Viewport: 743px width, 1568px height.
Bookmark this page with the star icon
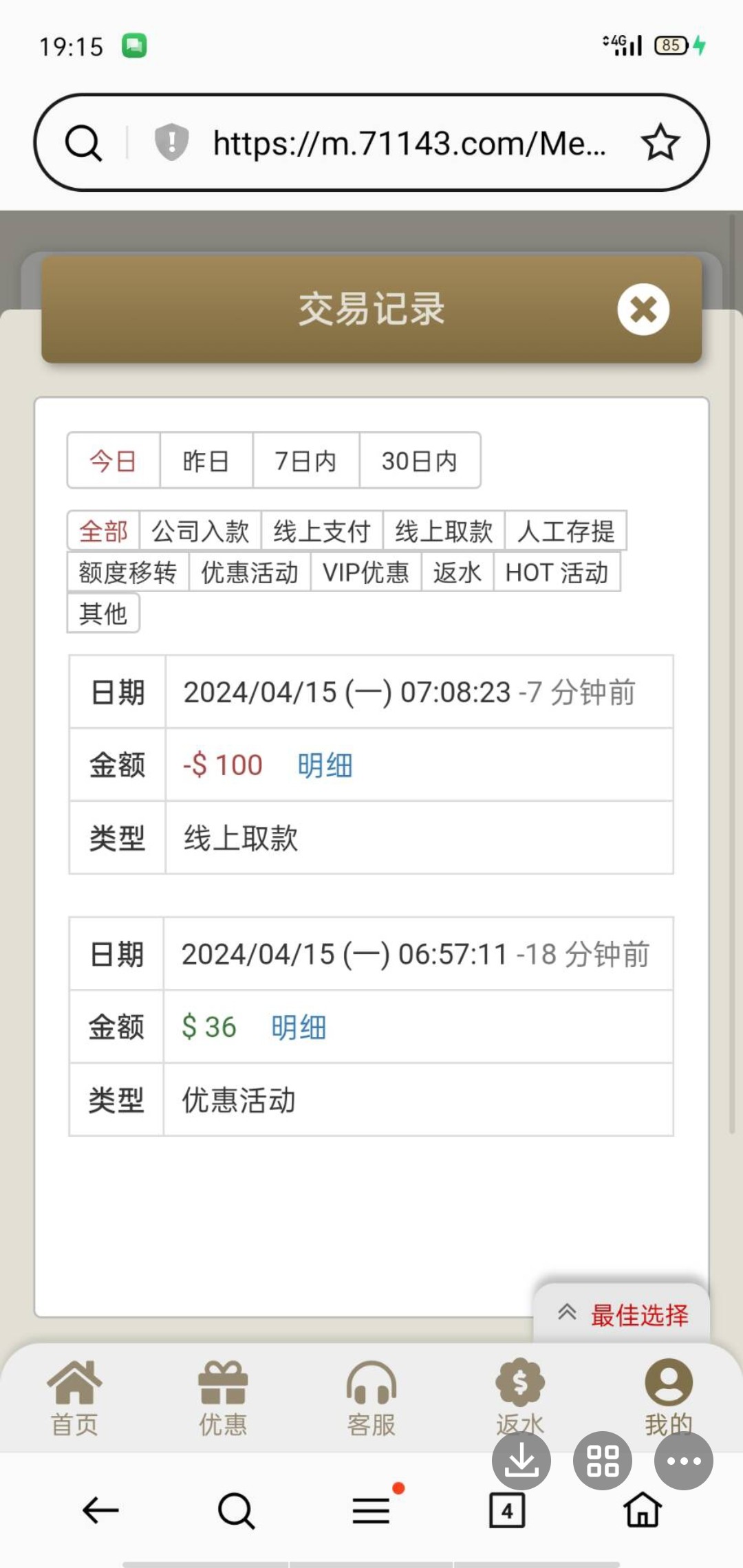660,142
